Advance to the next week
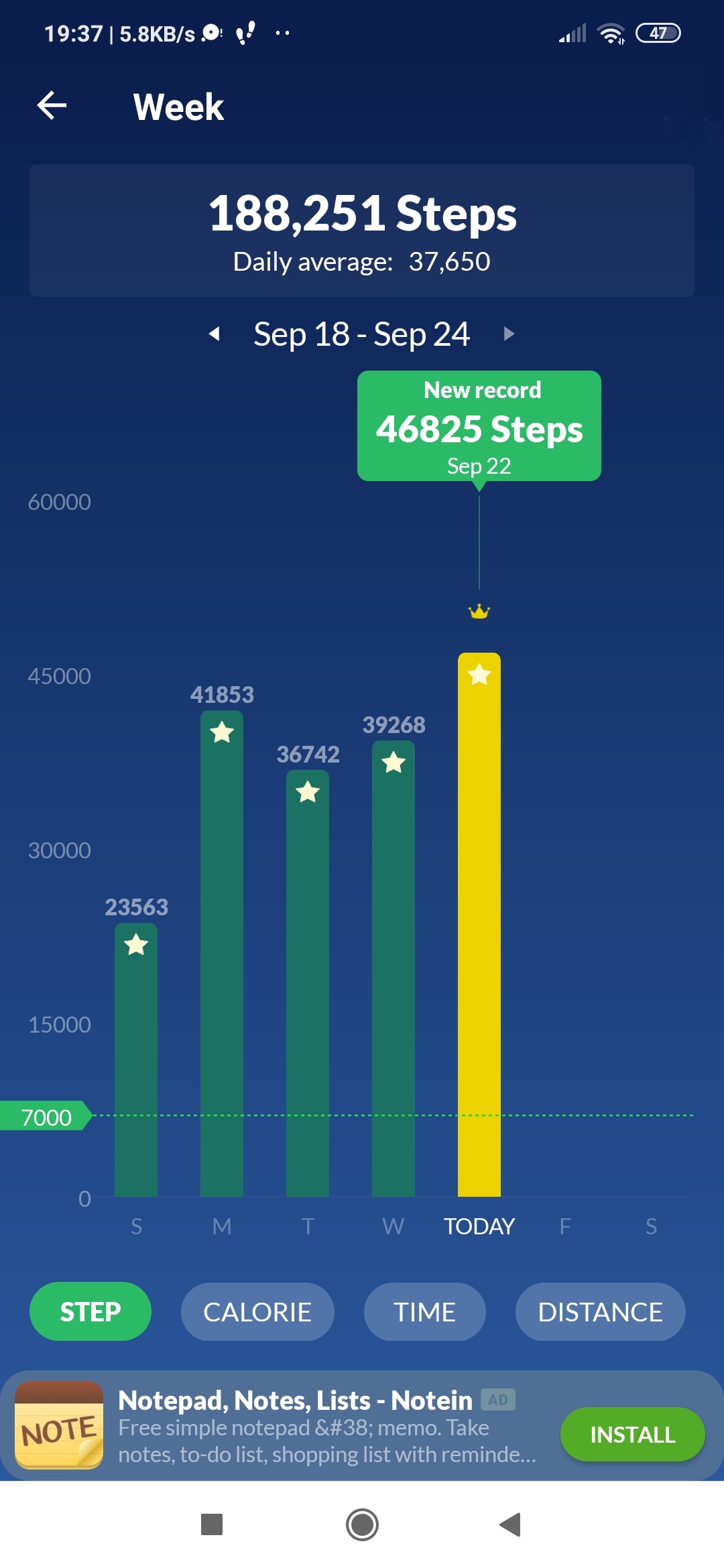The image size is (724, 1568). coord(509,334)
